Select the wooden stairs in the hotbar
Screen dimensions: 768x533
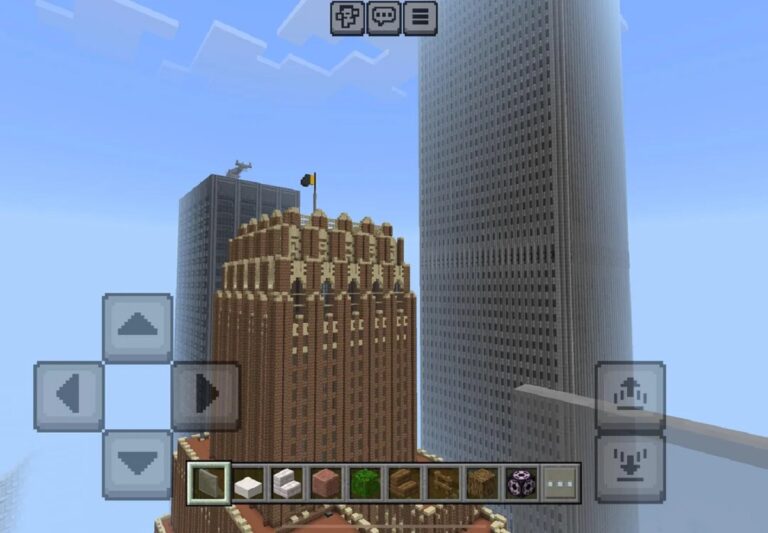(404, 484)
